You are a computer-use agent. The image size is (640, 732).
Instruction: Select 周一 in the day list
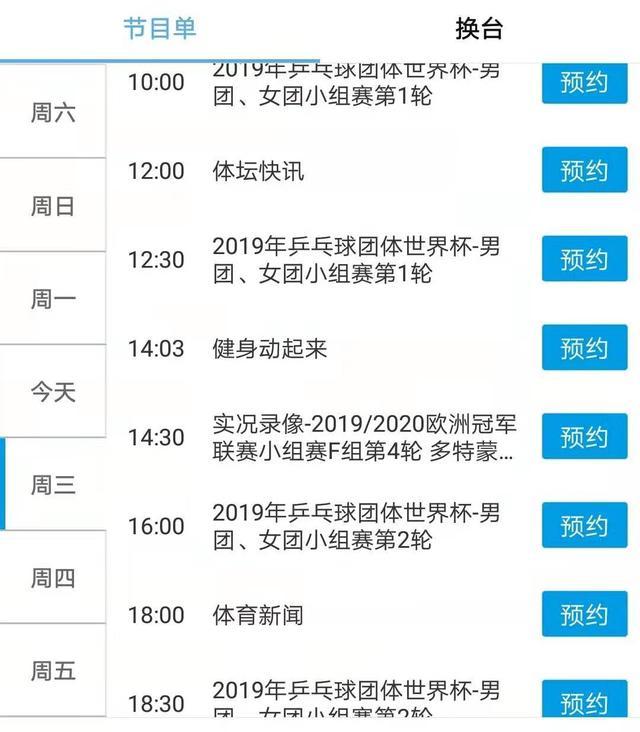53,299
